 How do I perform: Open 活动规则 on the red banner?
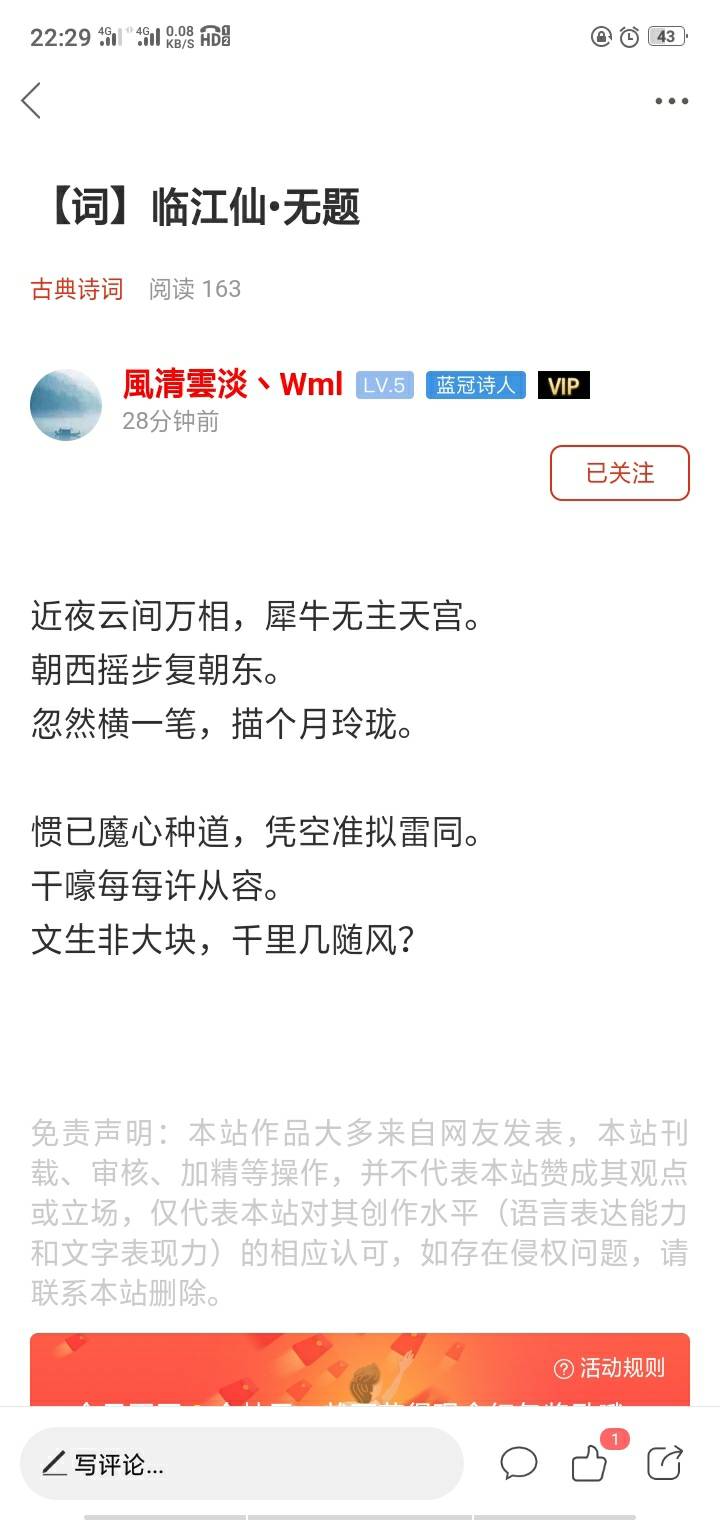point(609,1367)
